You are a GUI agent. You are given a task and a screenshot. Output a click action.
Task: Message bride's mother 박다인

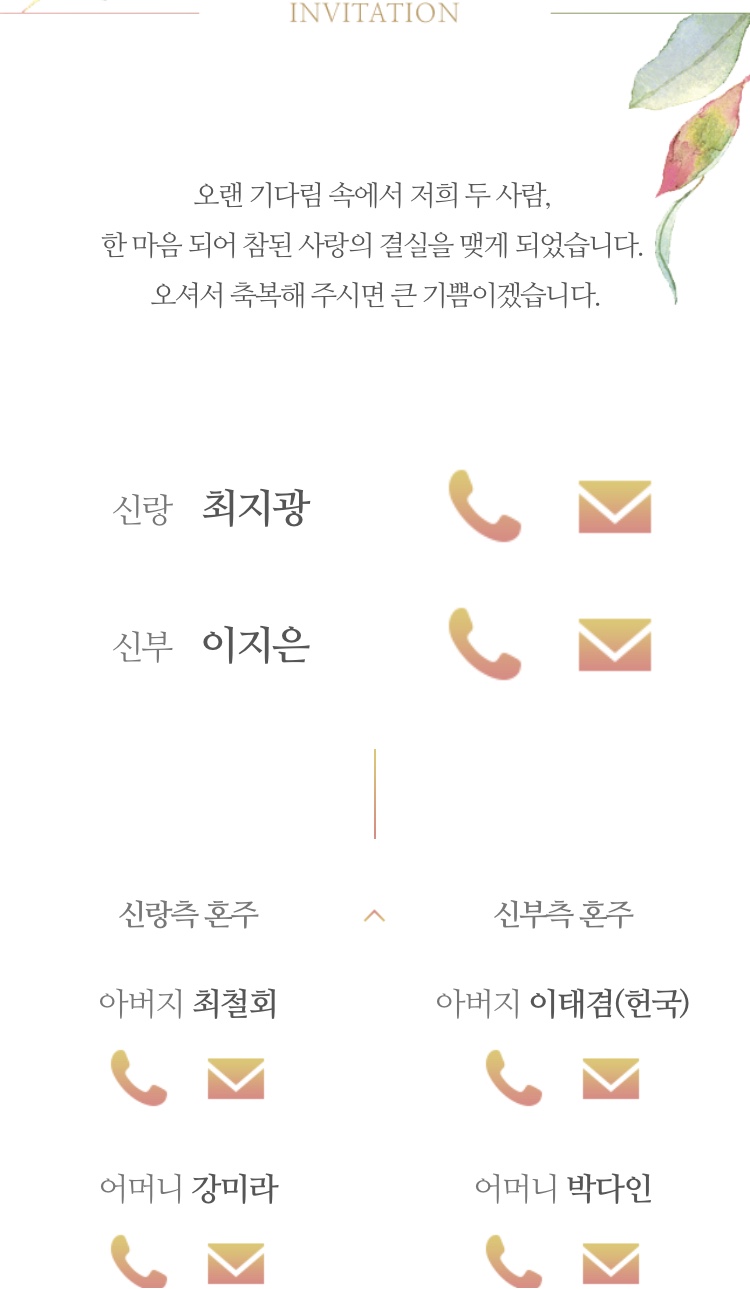pos(611,1263)
